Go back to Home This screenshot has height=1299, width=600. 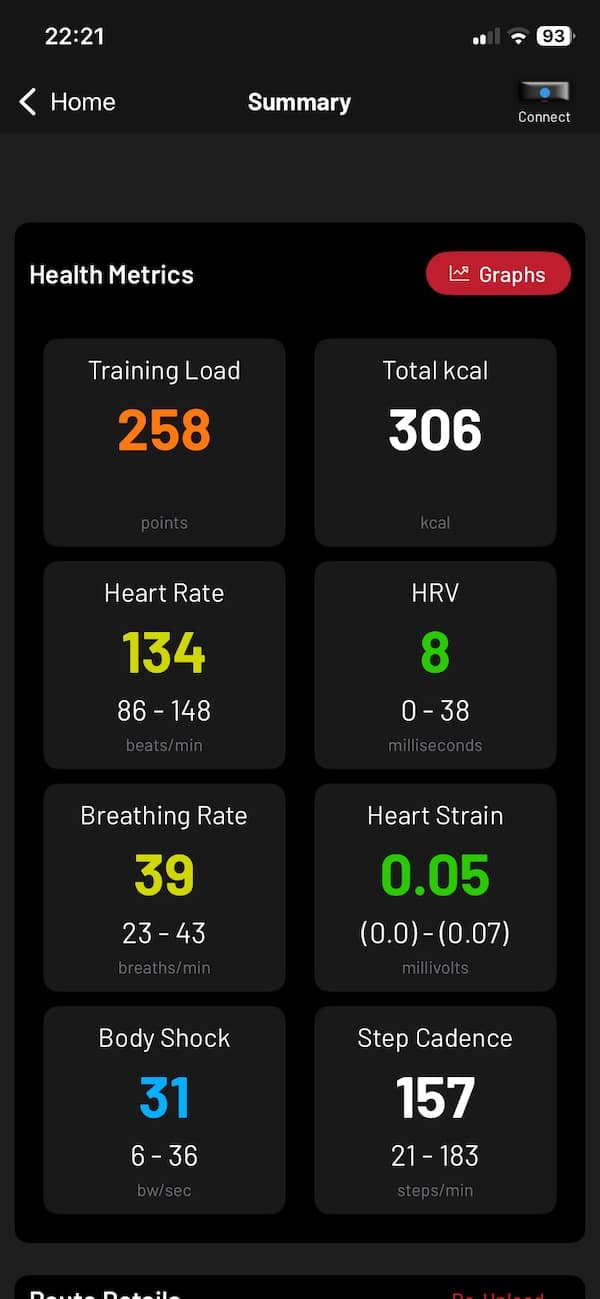(x=67, y=102)
